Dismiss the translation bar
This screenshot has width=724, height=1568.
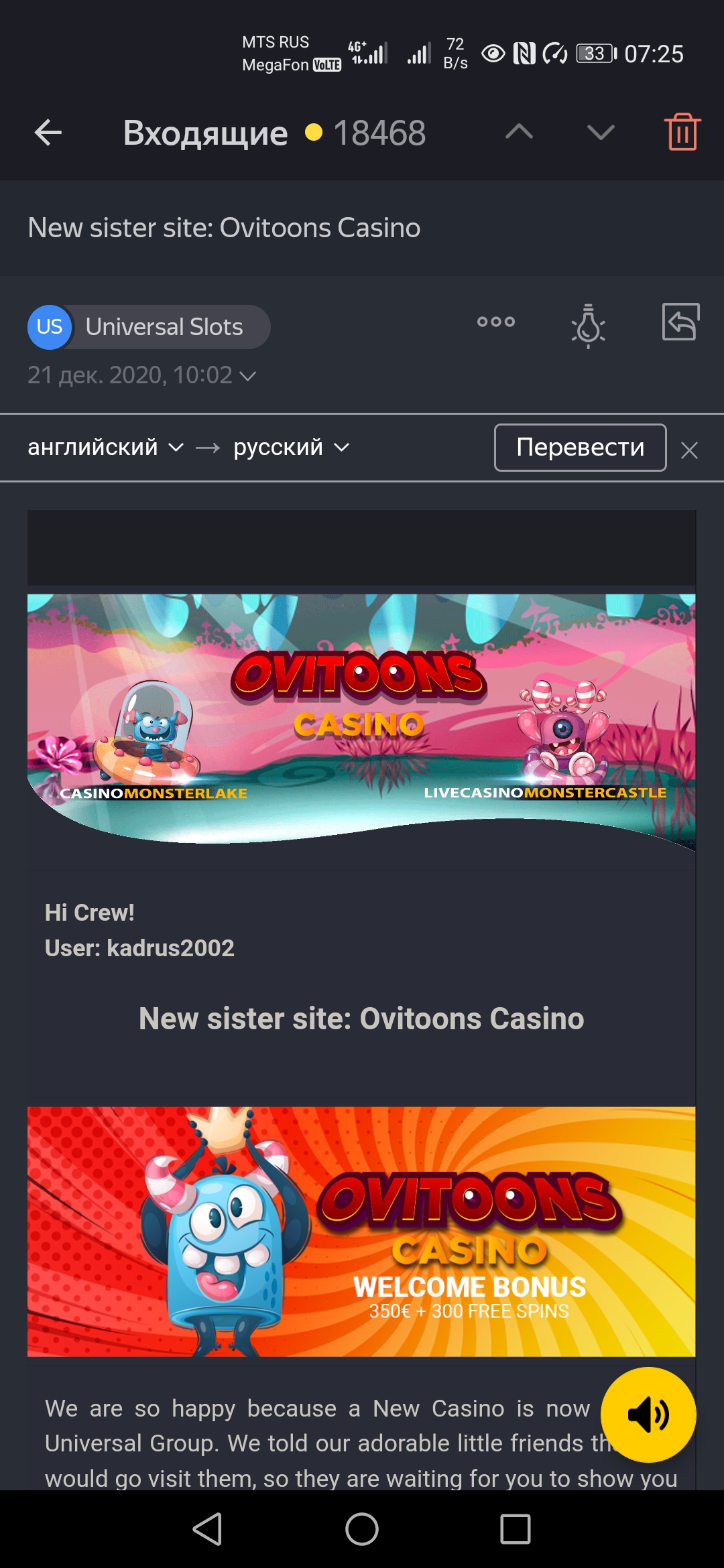pos(689,450)
